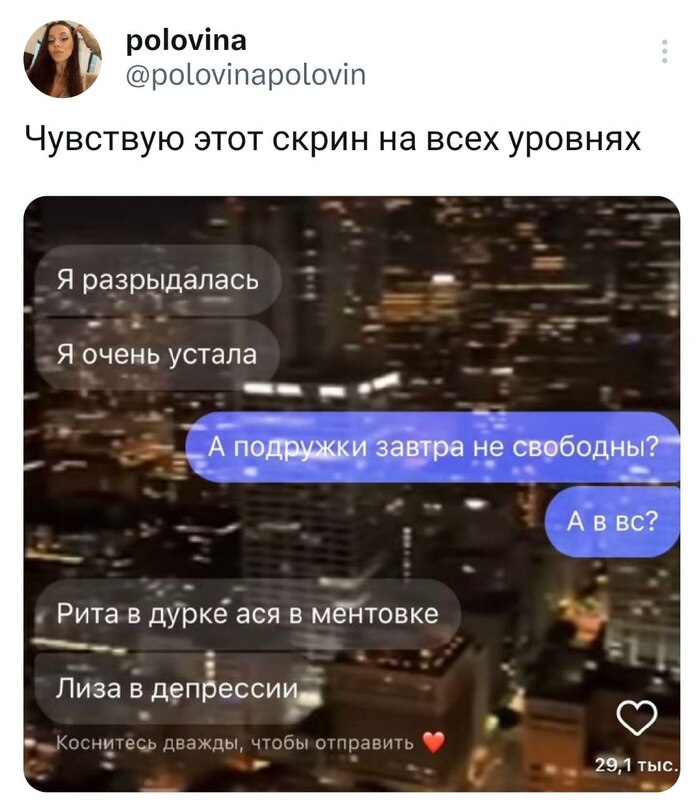Open the attached chat screenshot image
This screenshot has height=807, width=700.
click(350, 495)
